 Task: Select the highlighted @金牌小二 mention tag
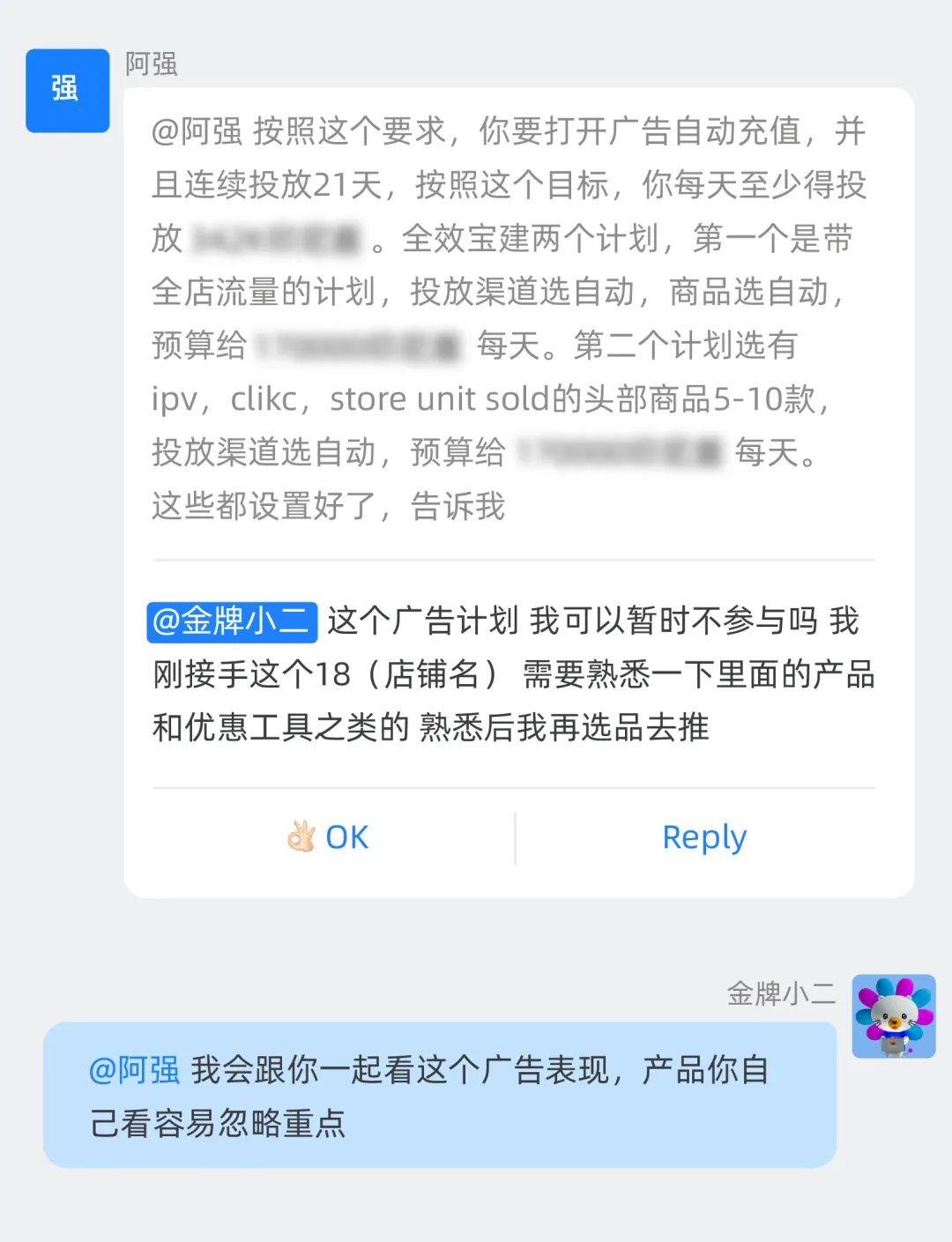pyautogui.click(x=231, y=619)
